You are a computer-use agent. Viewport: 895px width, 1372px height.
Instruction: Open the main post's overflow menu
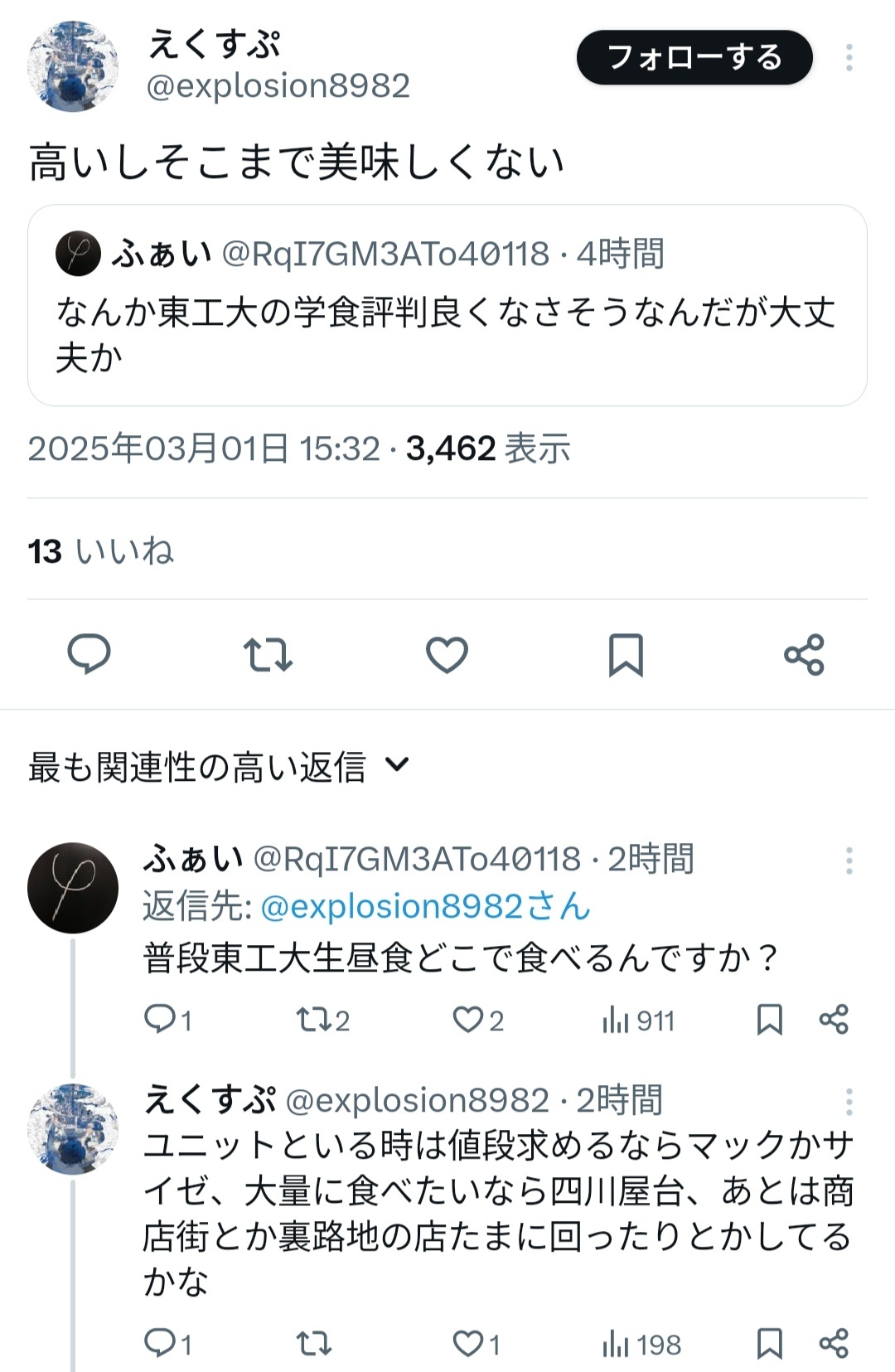tap(849, 58)
